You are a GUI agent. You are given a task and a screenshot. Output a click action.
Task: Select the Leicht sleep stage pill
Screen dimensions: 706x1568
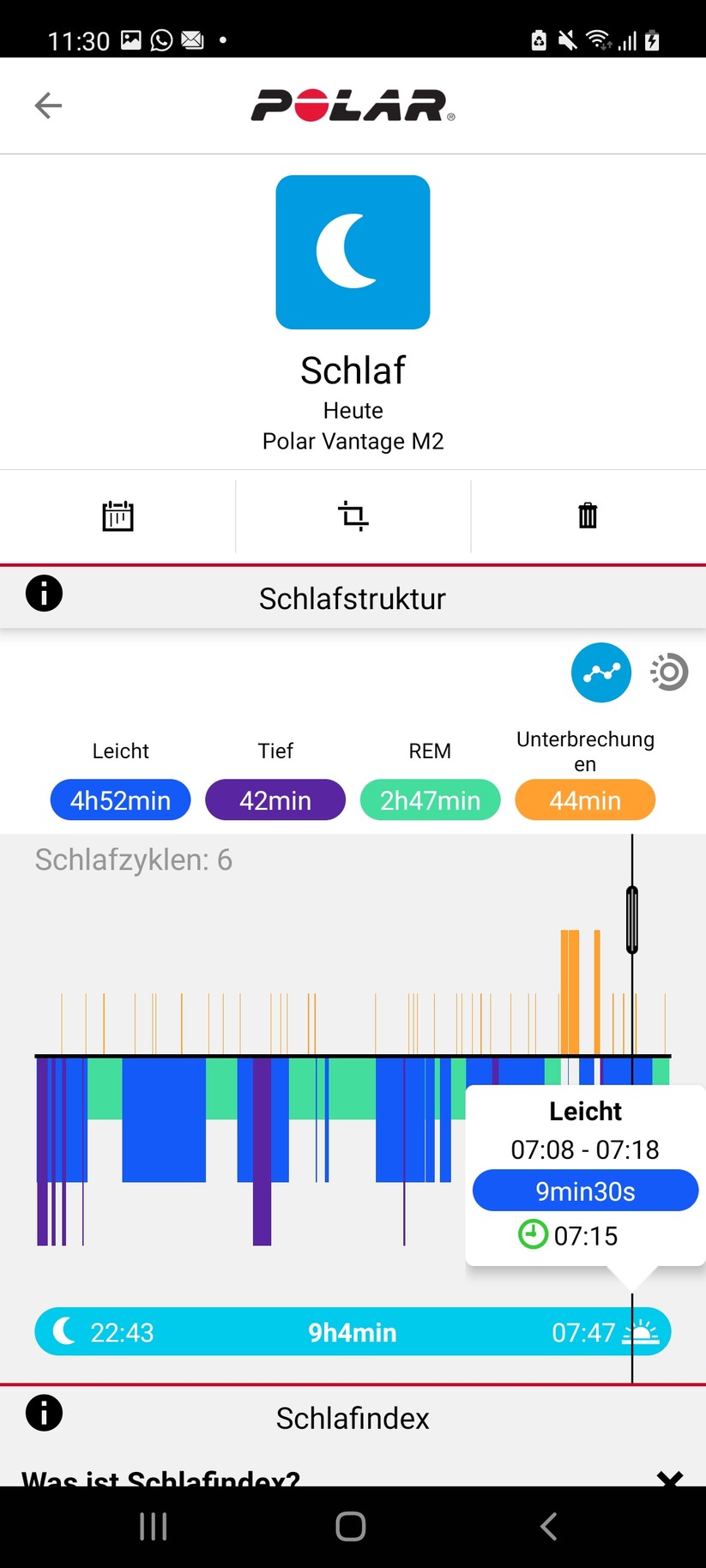point(120,799)
